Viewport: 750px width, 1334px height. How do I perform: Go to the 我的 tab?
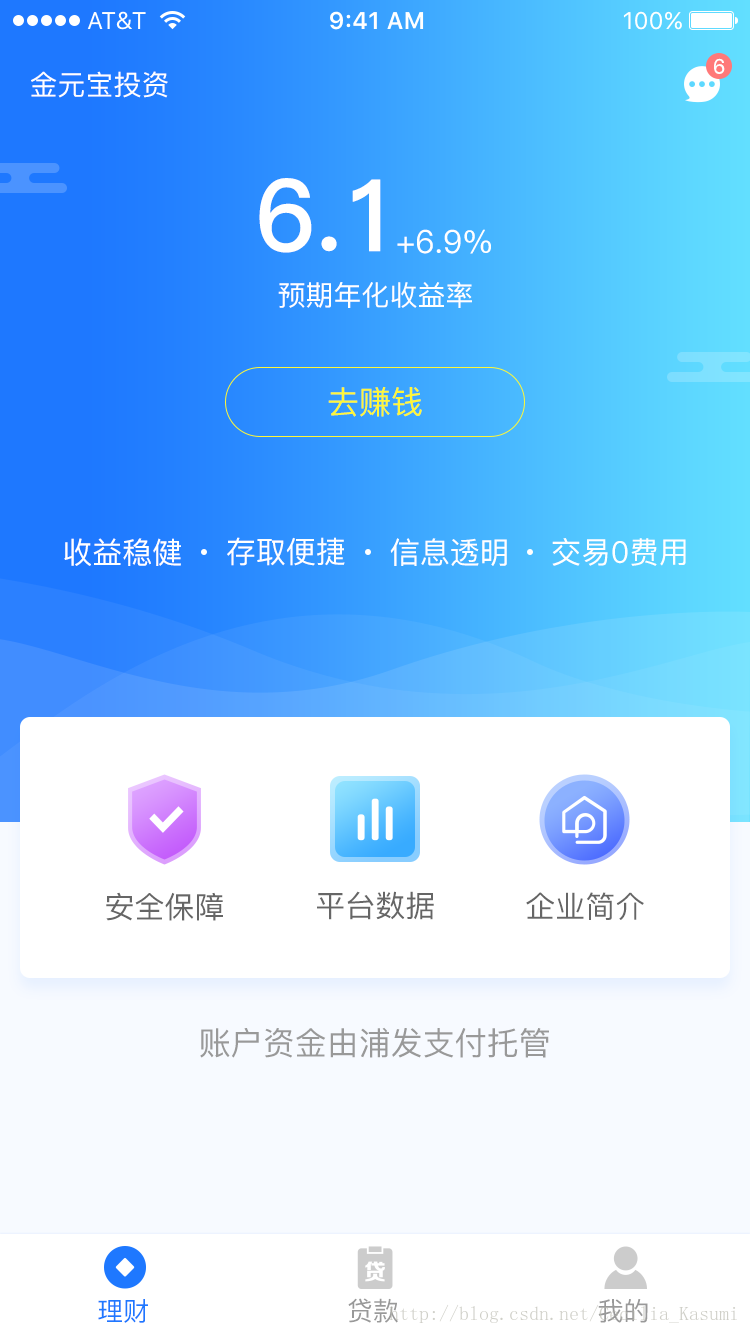click(x=625, y=1285)
